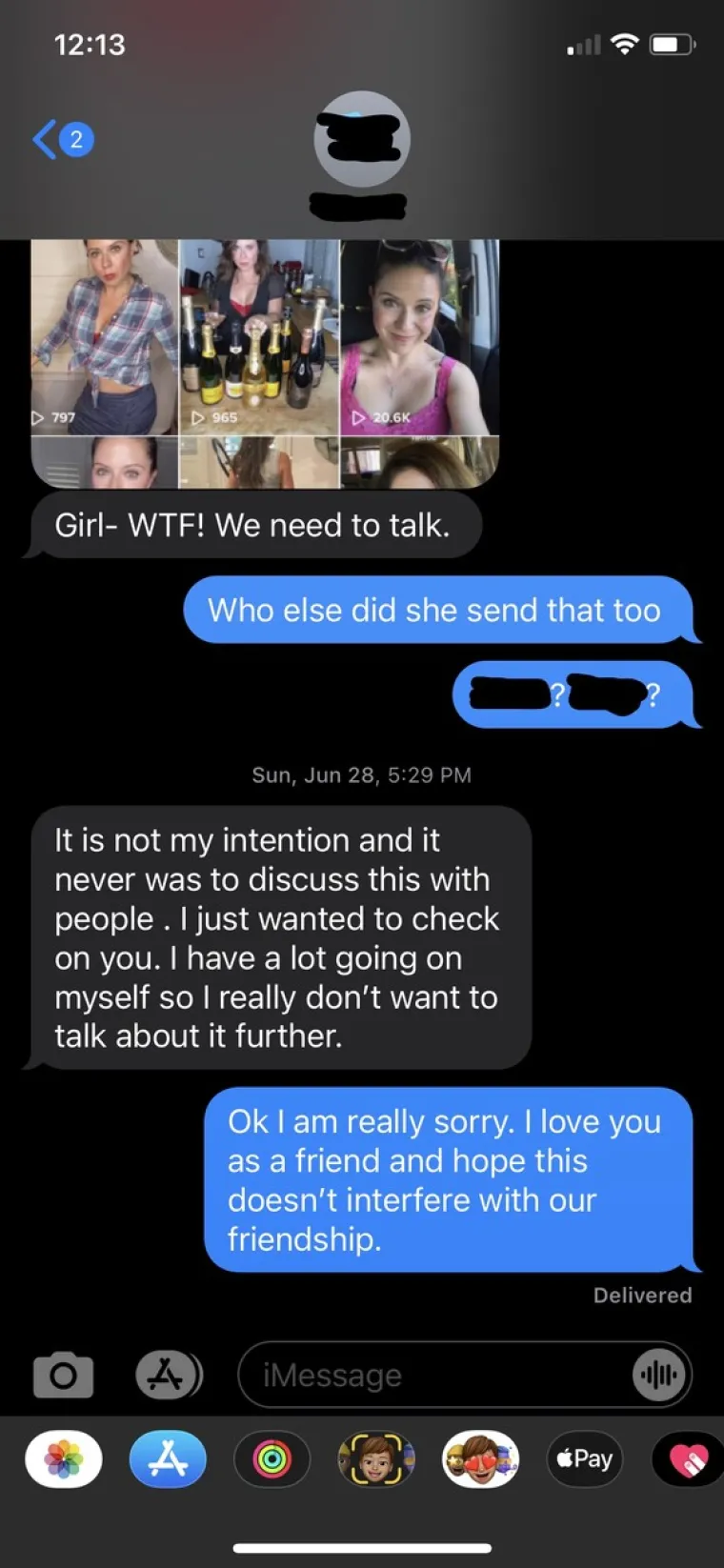Toggle the iMessage apps drawer button
Screen dimensions: 724x1568
[x=168, y=1376]
